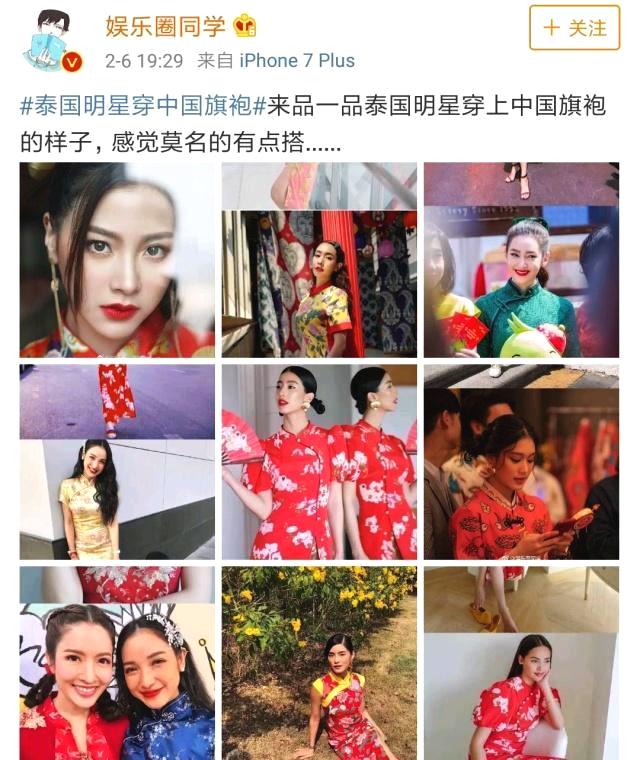The height and width of the screenshot is (760, 640).
Task: Open photo of two women holding red fans
Action: (319, 462)
